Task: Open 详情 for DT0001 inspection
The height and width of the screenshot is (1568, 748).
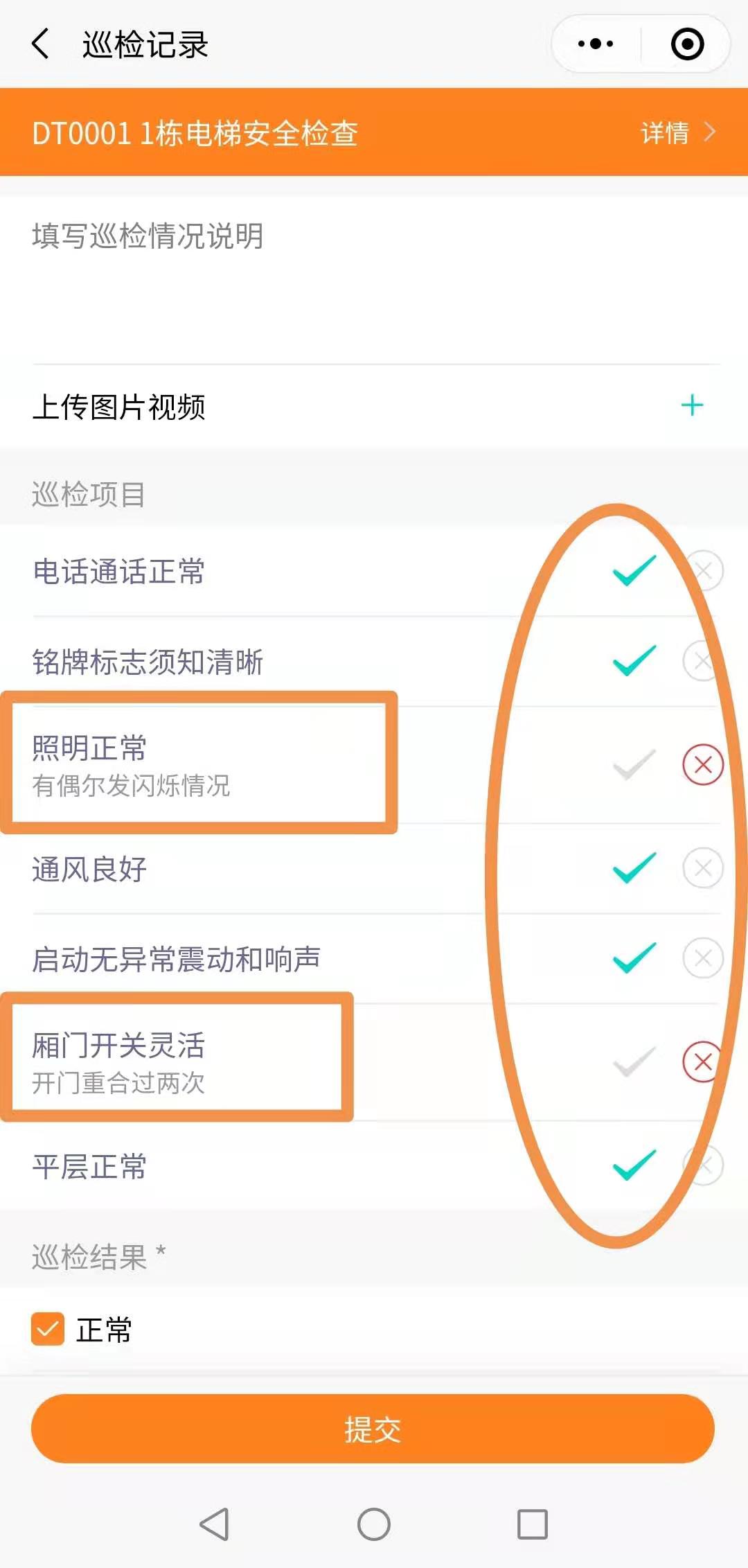Action: (677, 132)
